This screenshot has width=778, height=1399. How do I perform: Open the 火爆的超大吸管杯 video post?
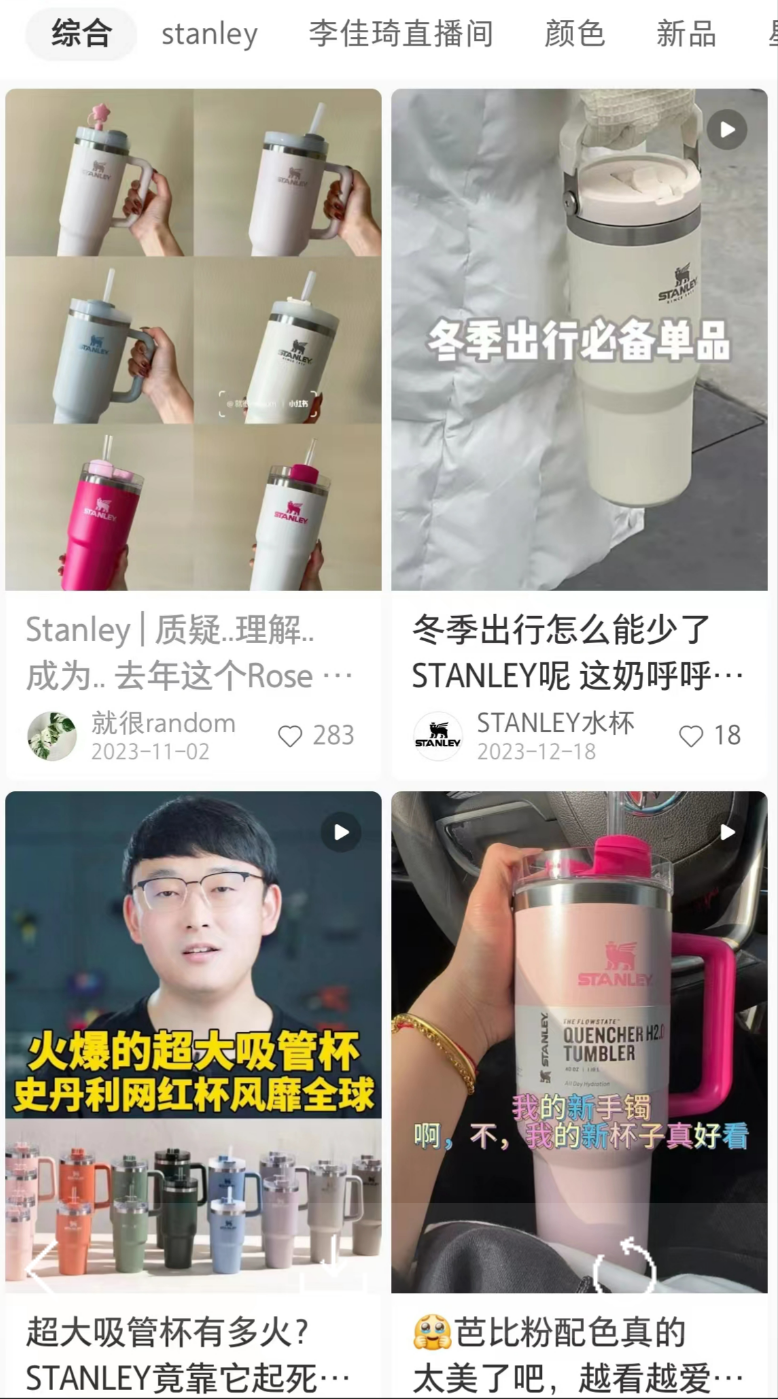coord(193,1042)
